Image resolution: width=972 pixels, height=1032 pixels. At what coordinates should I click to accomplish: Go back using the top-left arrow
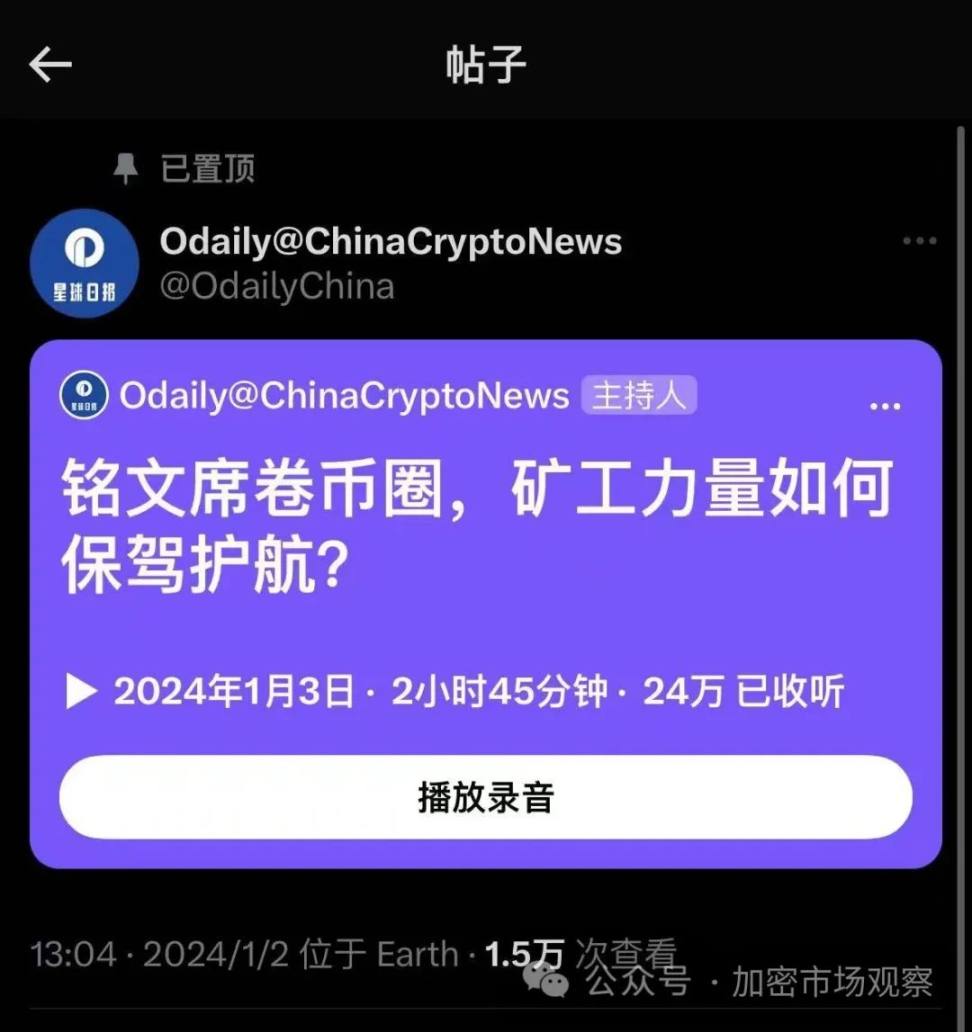click(x=50, y=65)
